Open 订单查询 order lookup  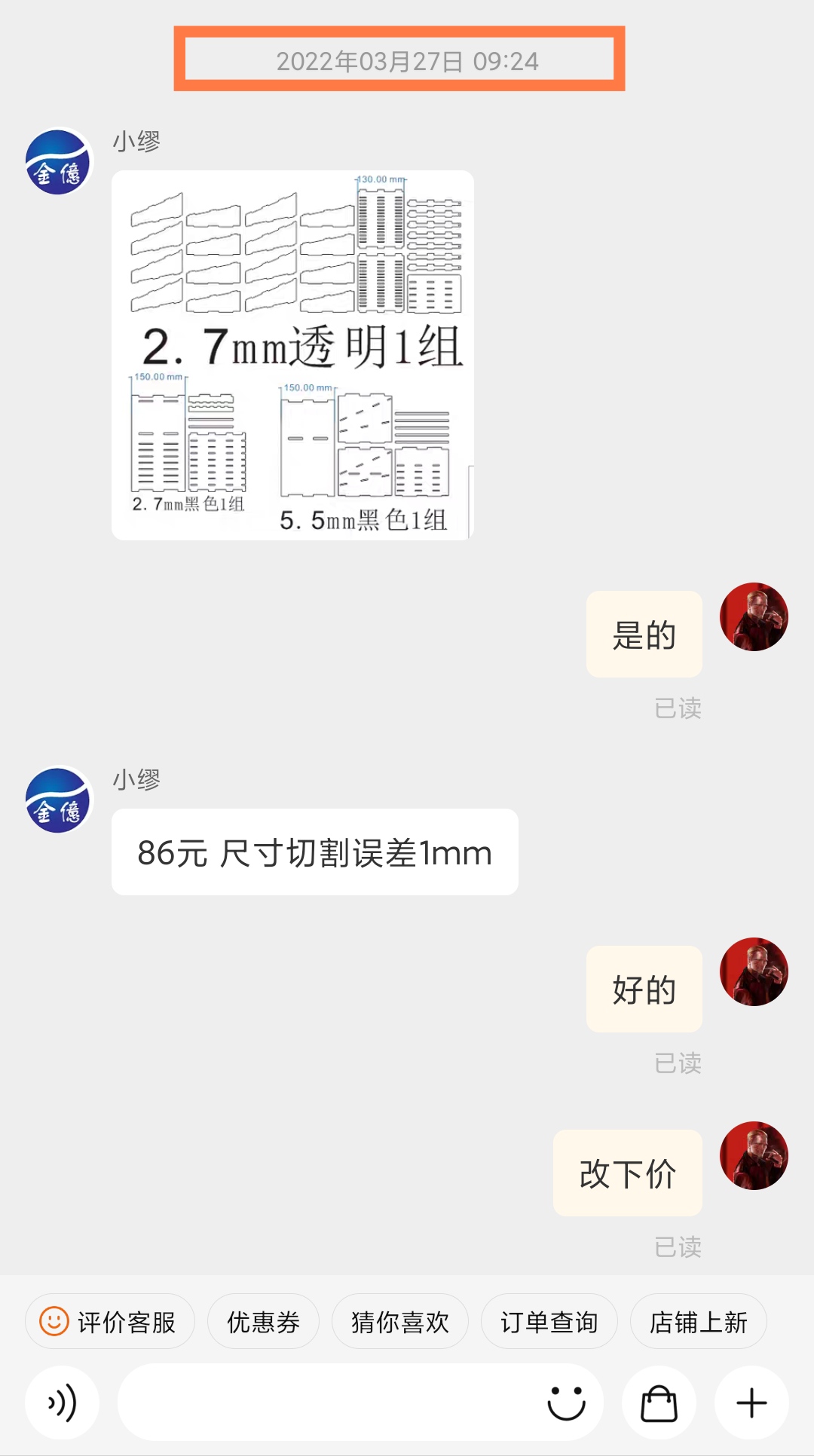(x=549, y=1322)
